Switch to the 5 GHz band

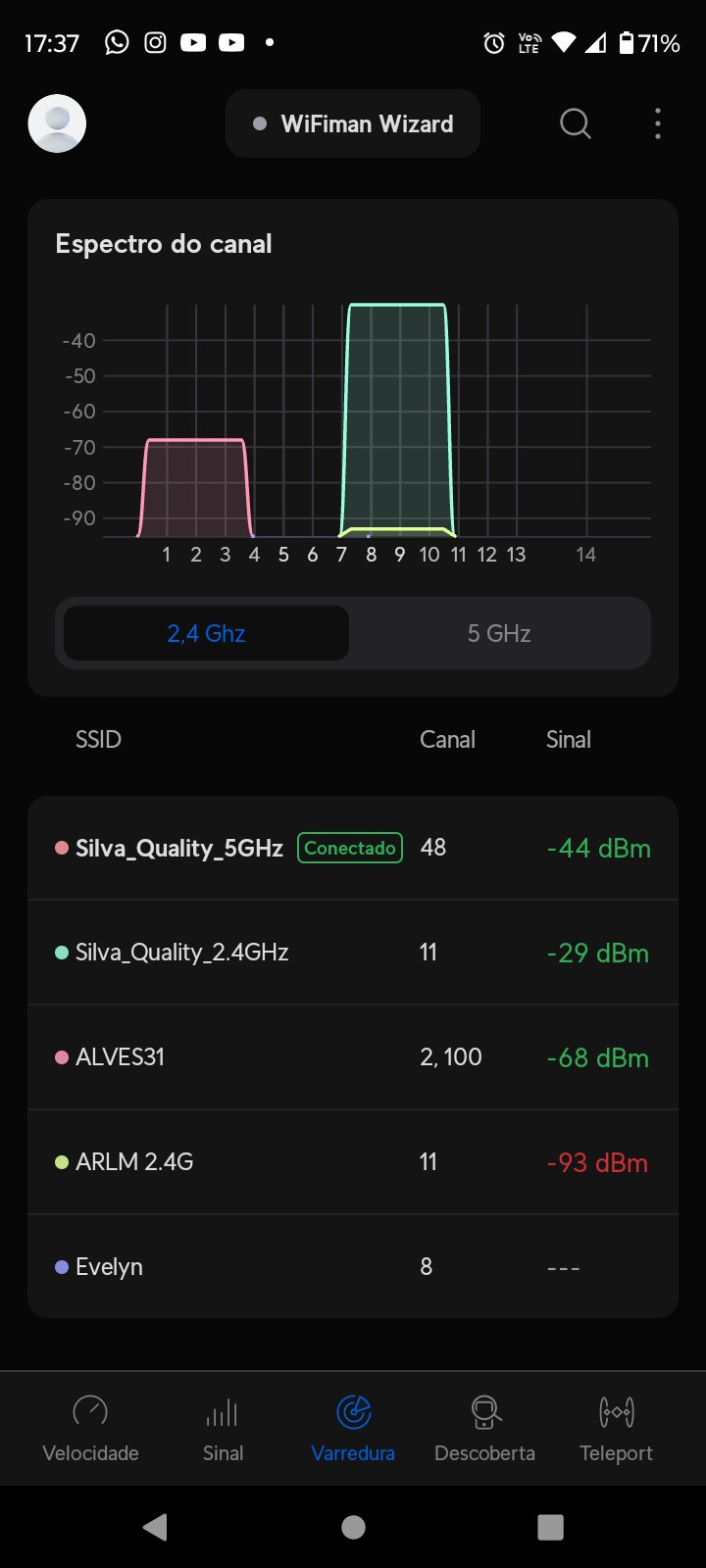[x=499, y=633]
